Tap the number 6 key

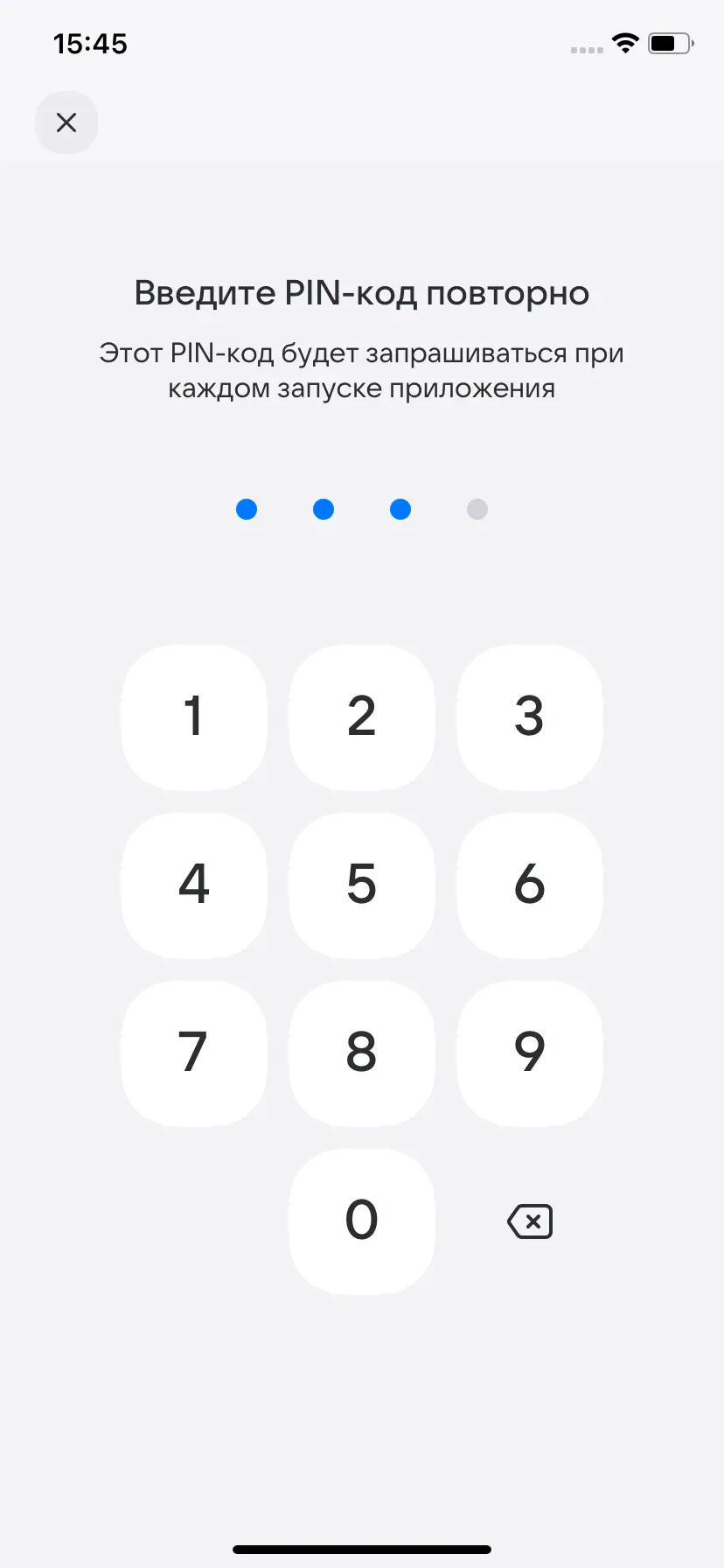pos(529,885)
